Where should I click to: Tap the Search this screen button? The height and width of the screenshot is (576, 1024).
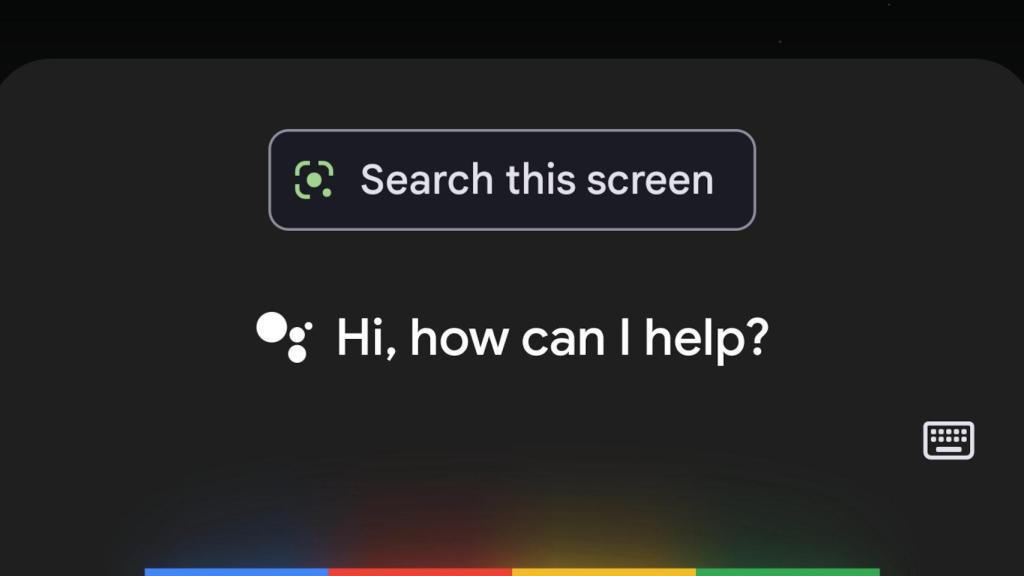tap(511, 180)
